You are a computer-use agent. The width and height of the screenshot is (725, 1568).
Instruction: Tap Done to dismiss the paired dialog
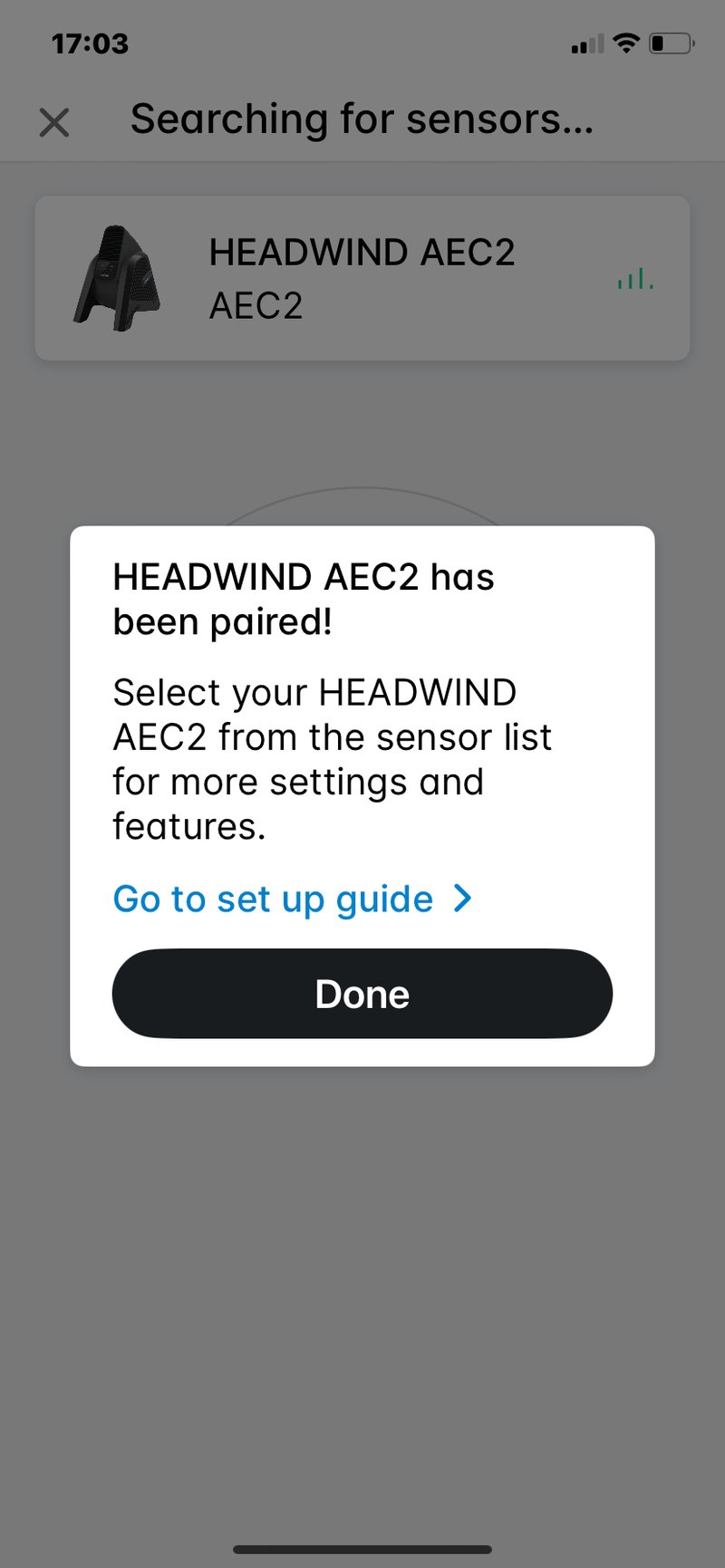[x=362, y=994]
